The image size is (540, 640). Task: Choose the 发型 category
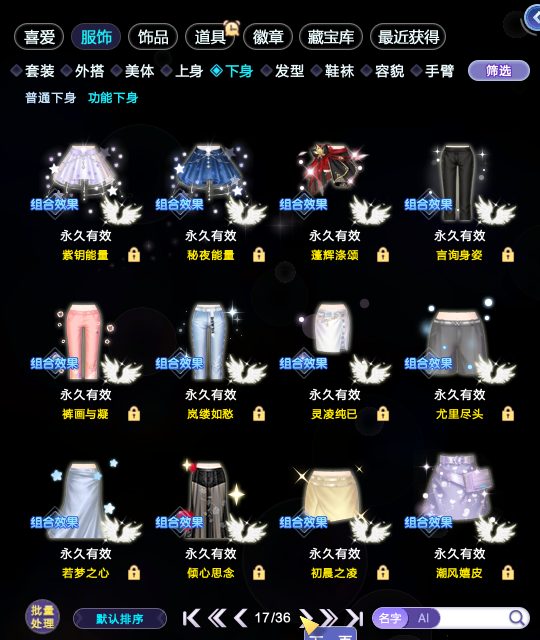point(282,71)
